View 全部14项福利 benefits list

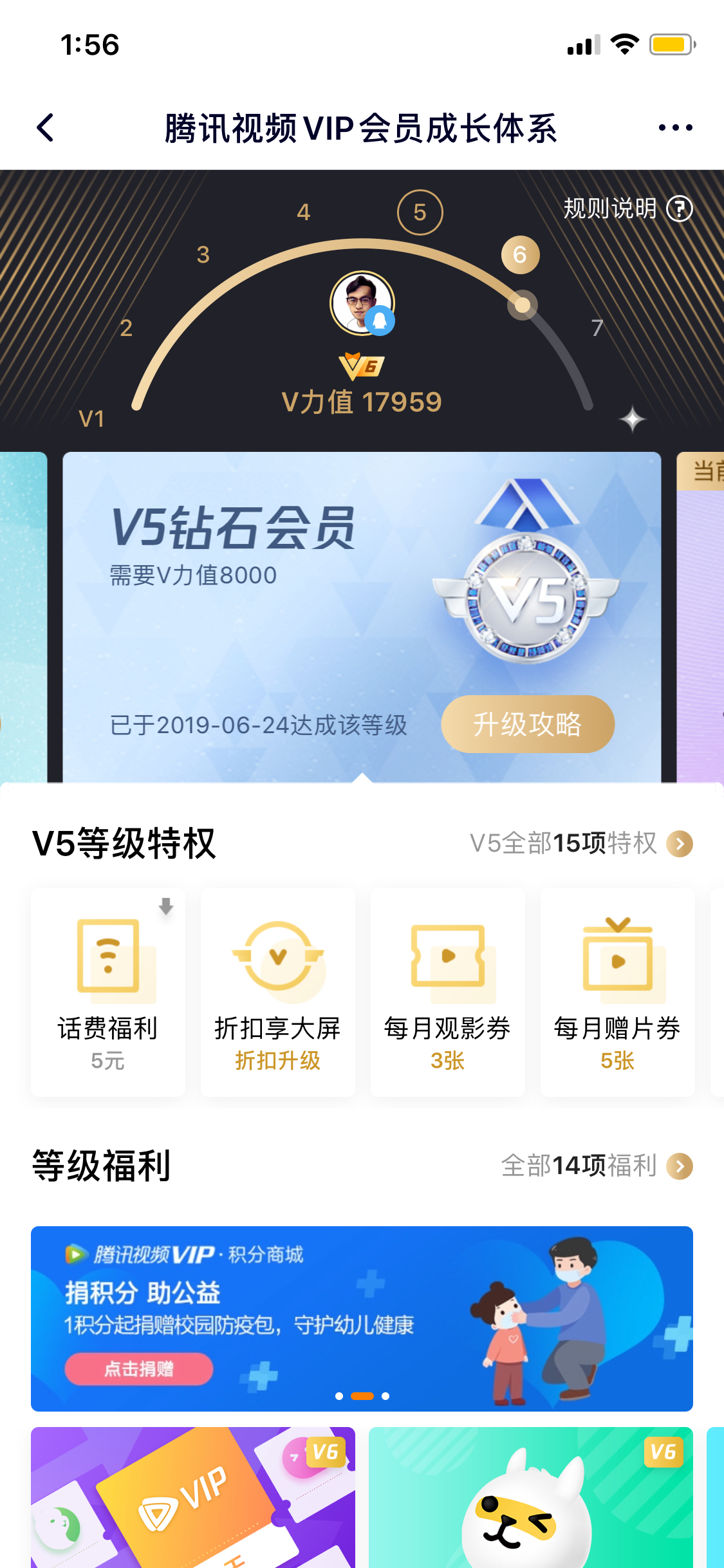point(597,1166)
